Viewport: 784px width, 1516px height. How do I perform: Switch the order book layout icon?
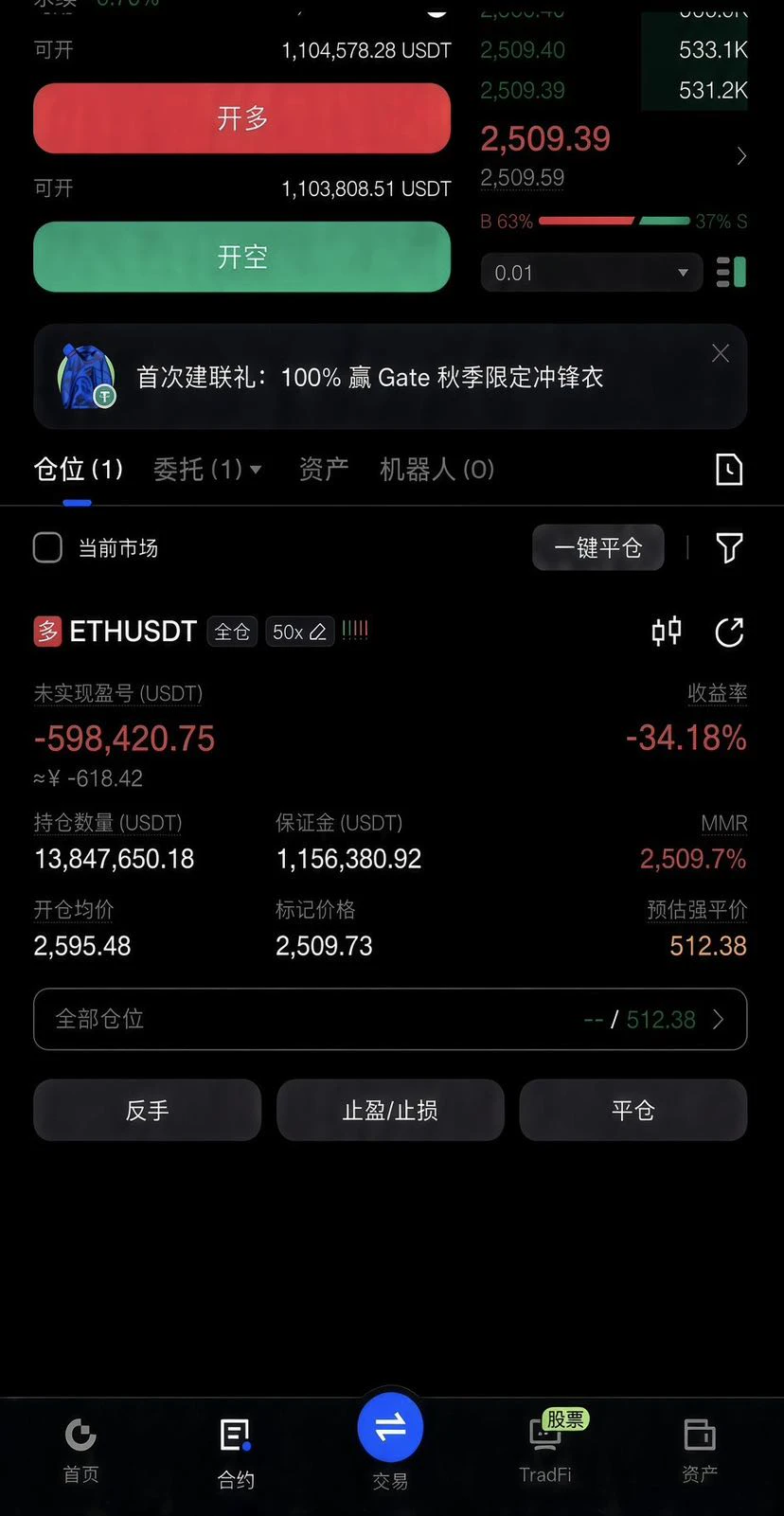coord(731,273)
